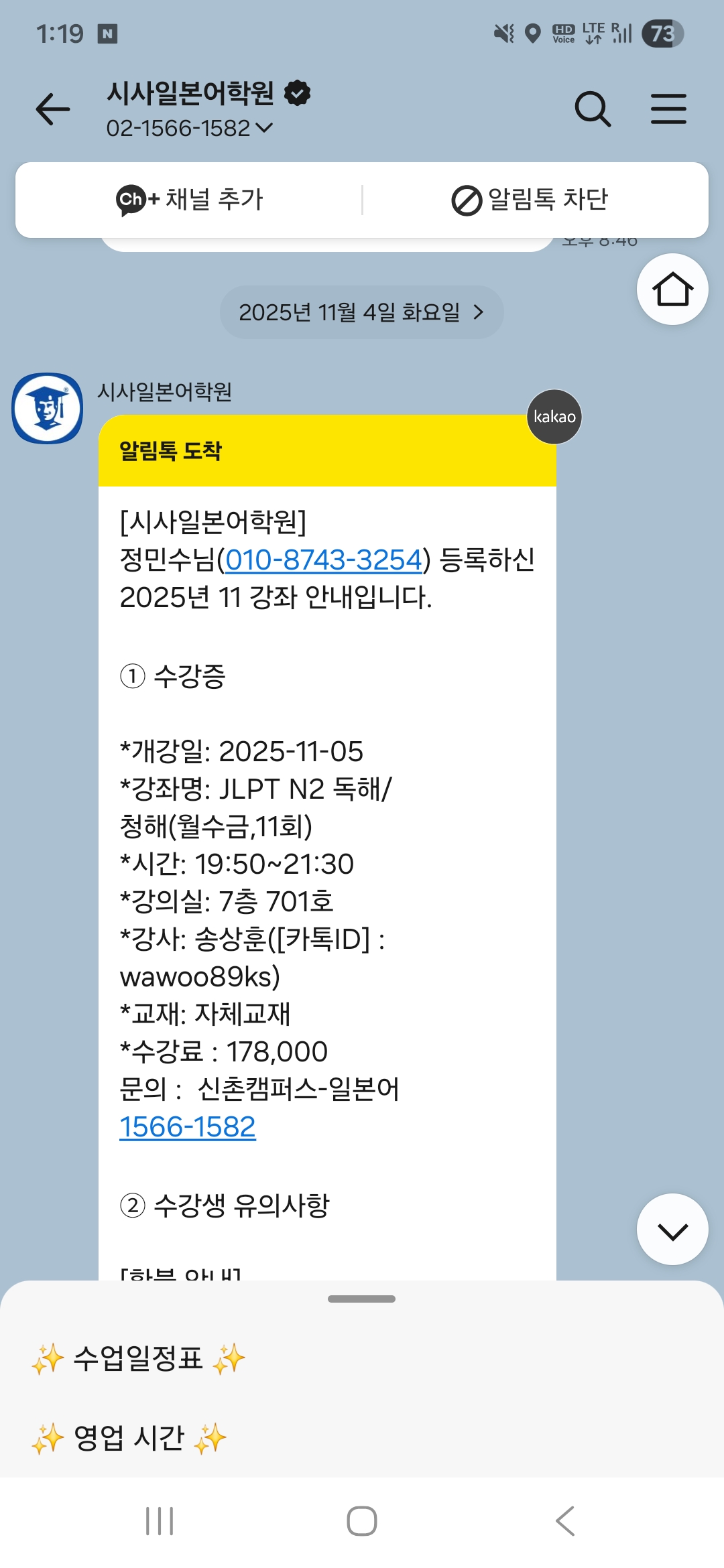
Task: Tap the 010-8743-3254 phone link
Action: (324, 560)
